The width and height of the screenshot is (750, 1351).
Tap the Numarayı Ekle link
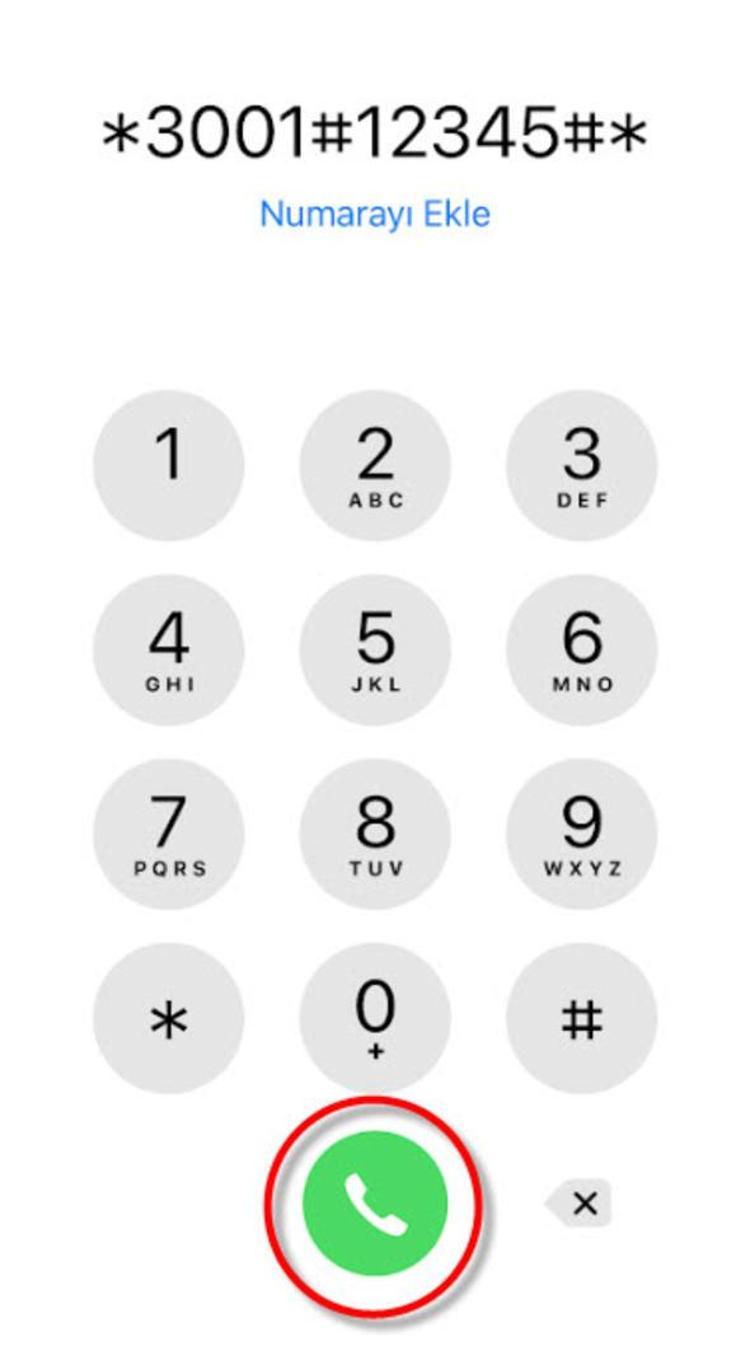[375, 214]
